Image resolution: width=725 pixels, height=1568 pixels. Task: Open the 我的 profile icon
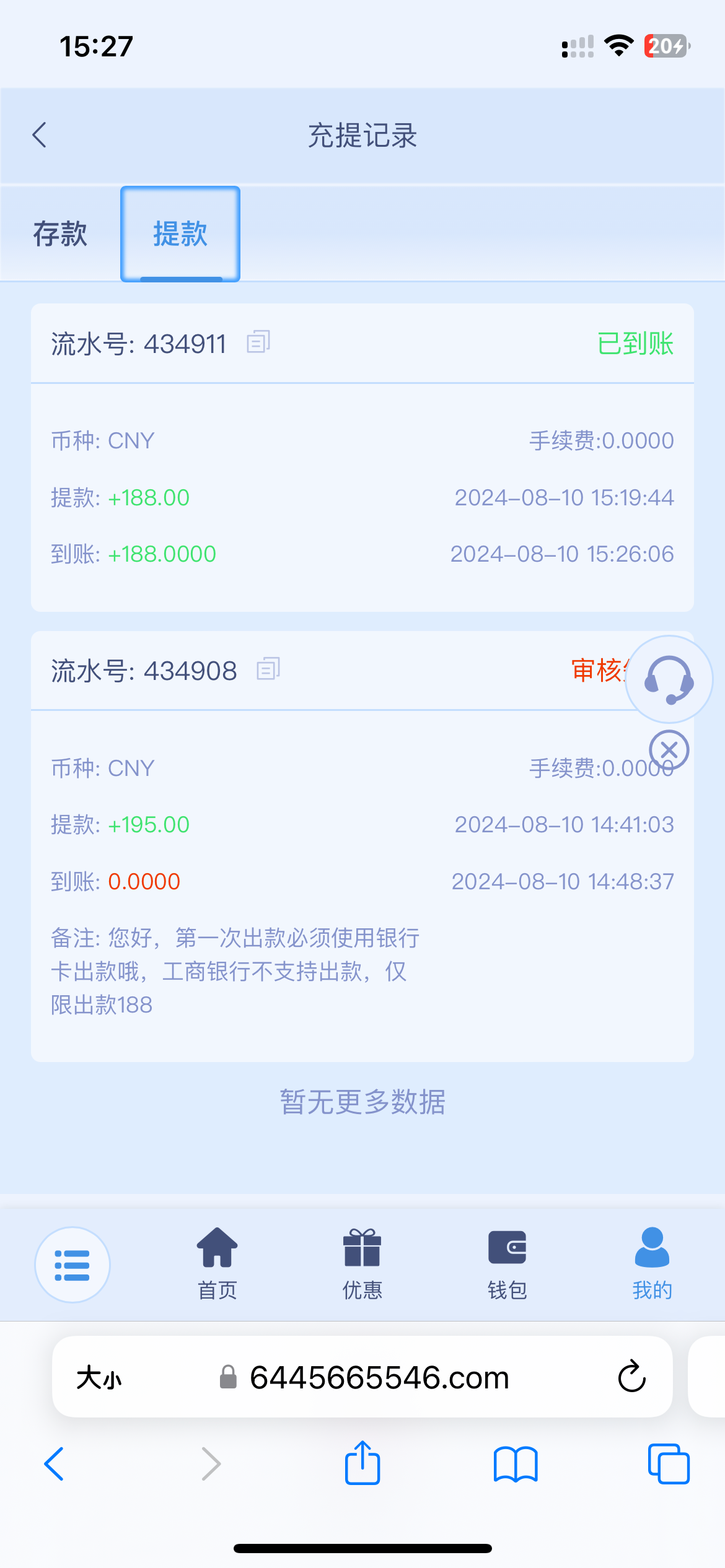coord(652,1263)
